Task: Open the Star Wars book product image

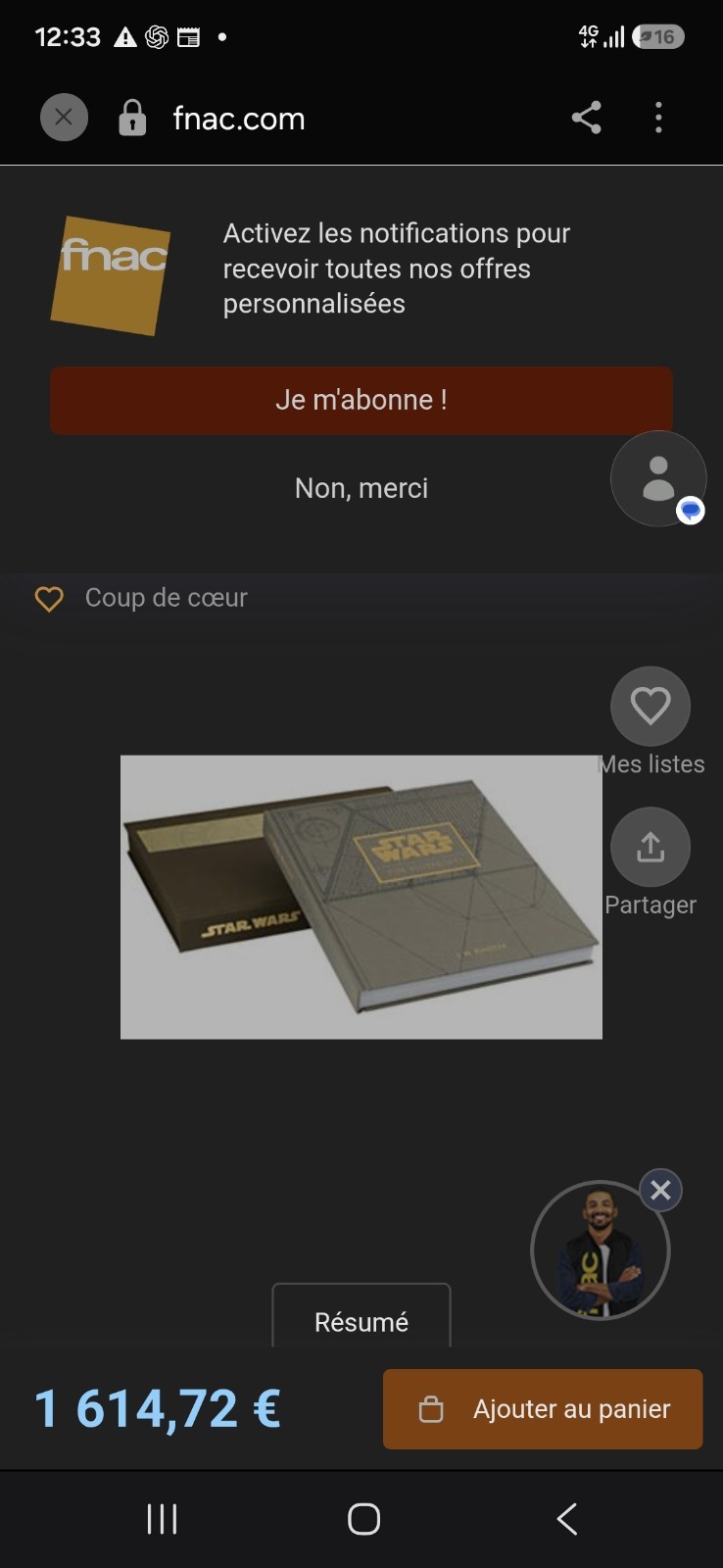Action: click(361, 897)
